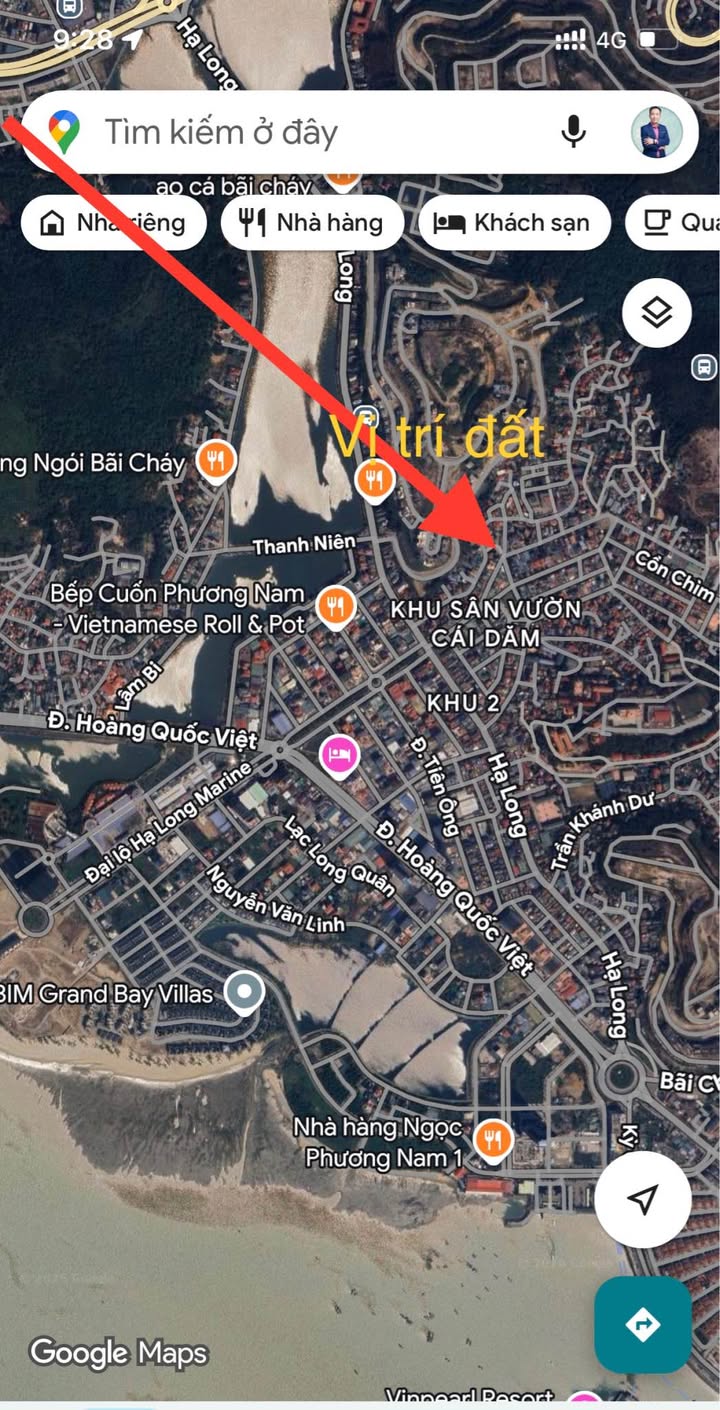Viewport: 720px width, 1410px height.
Task: Filter map by Nhà hàng chip
Action: [x=312, y=222]
